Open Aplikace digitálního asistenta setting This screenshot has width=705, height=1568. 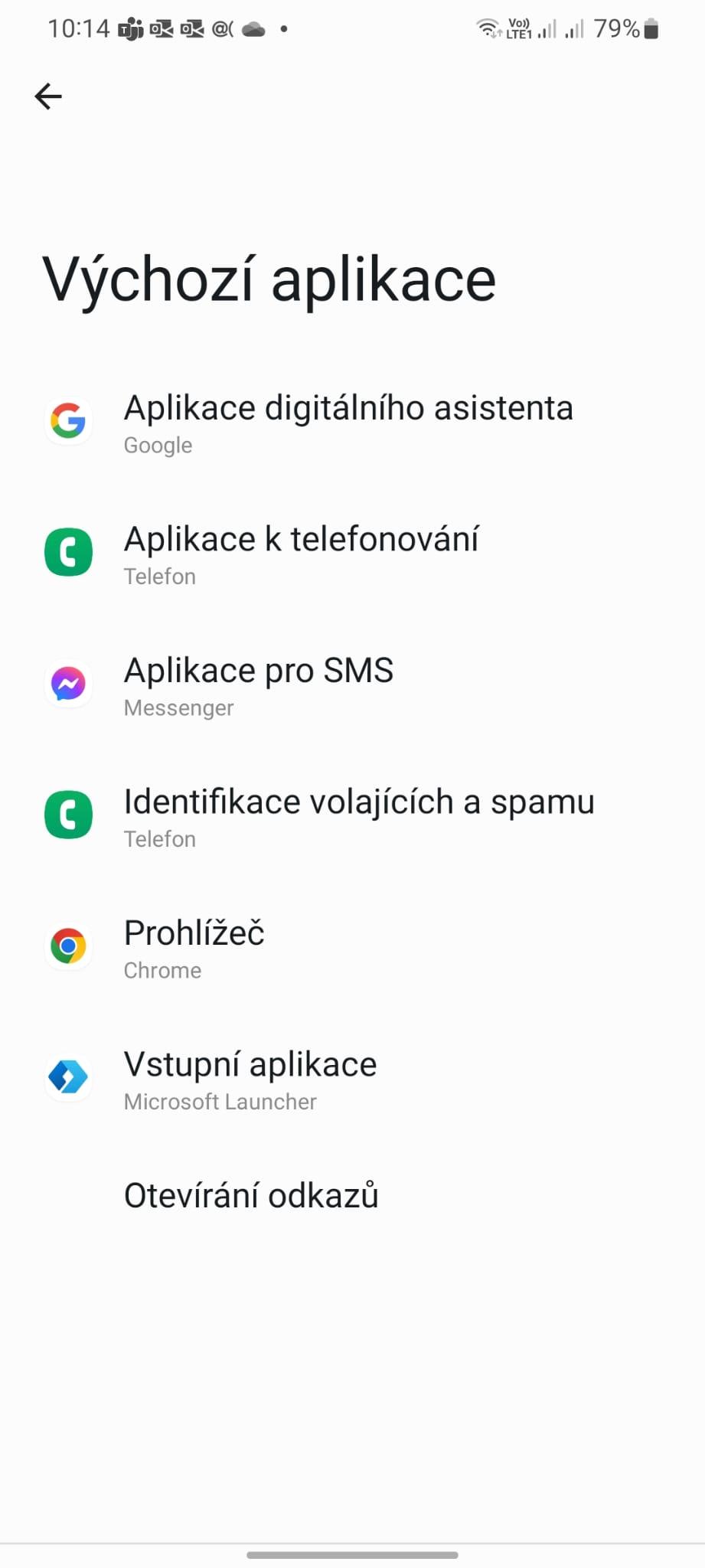pos(352,422)
